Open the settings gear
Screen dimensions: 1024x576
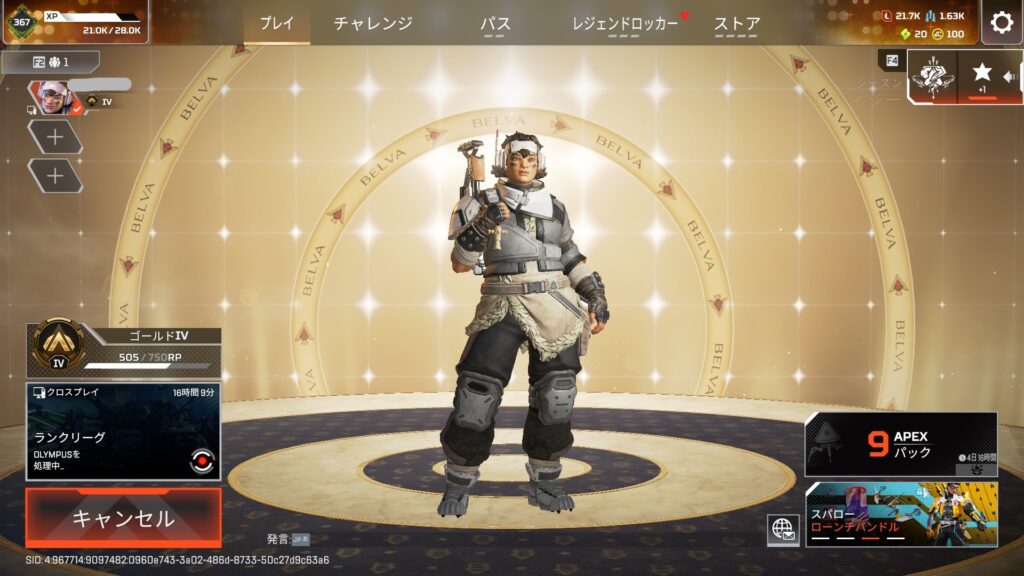pos(1001,22)
